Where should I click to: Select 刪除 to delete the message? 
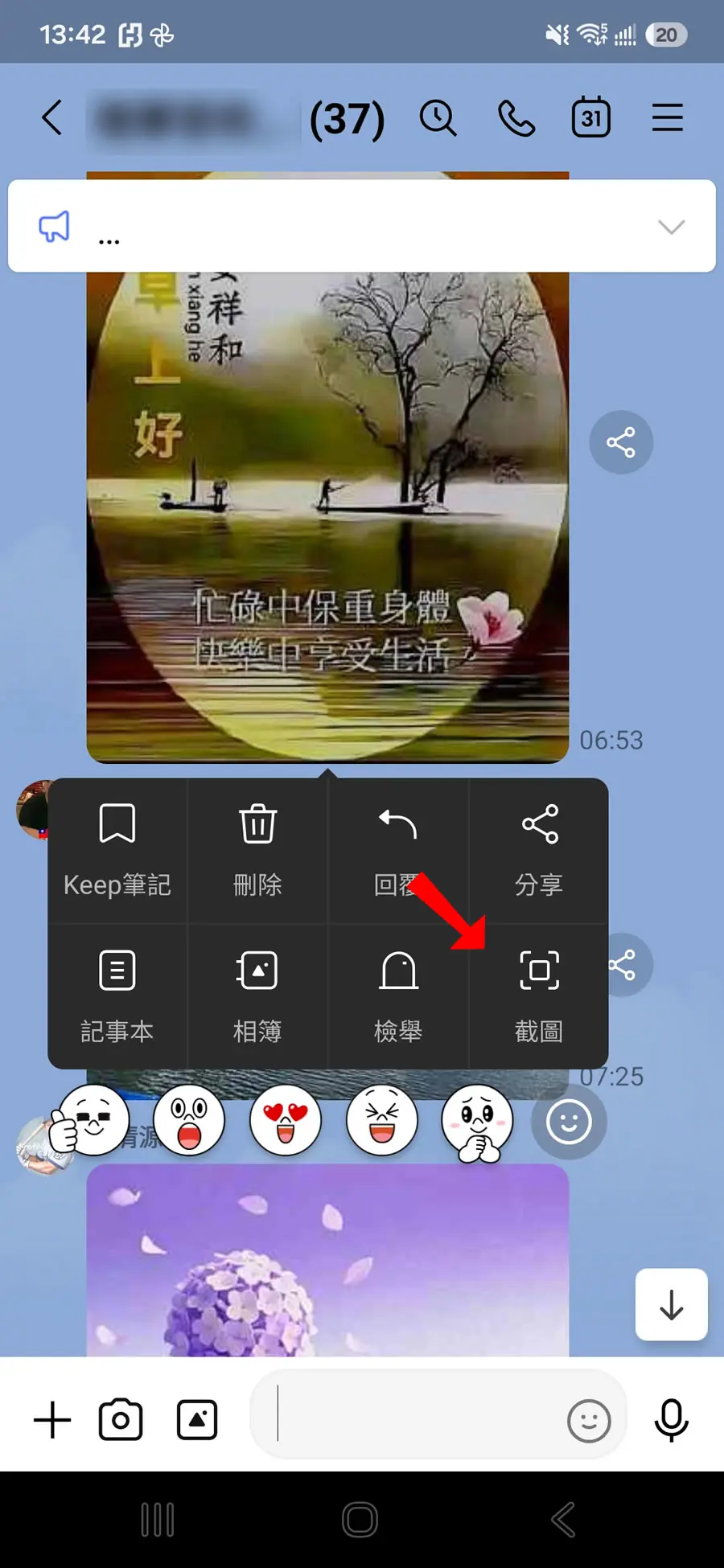(x=257, y=851)
